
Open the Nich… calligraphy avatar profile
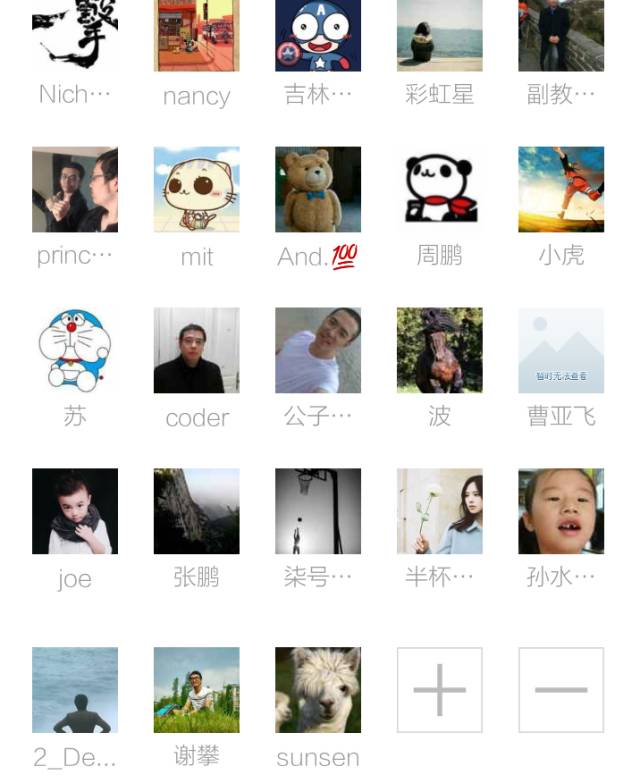pos(75,36)
